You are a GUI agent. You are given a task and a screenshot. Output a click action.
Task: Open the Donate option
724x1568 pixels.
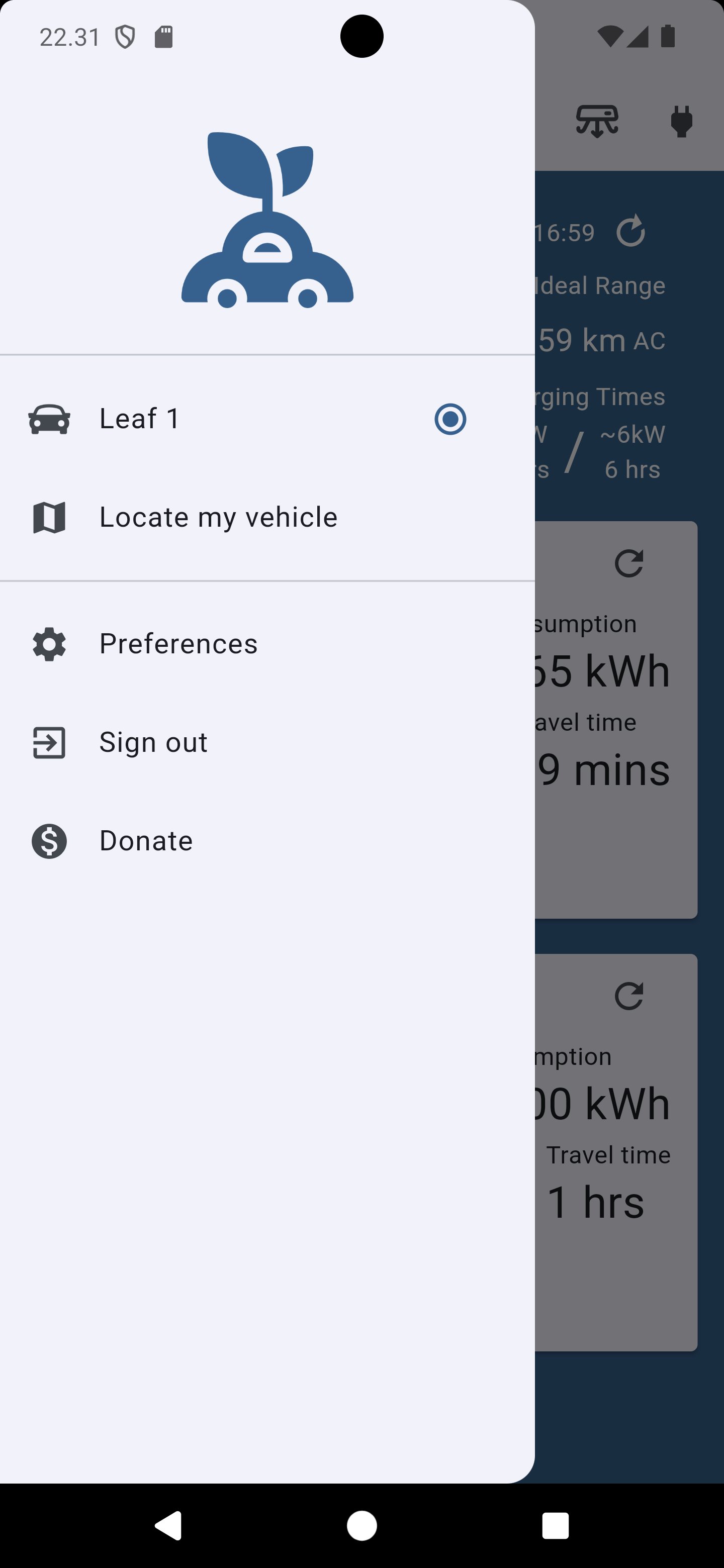145,841
